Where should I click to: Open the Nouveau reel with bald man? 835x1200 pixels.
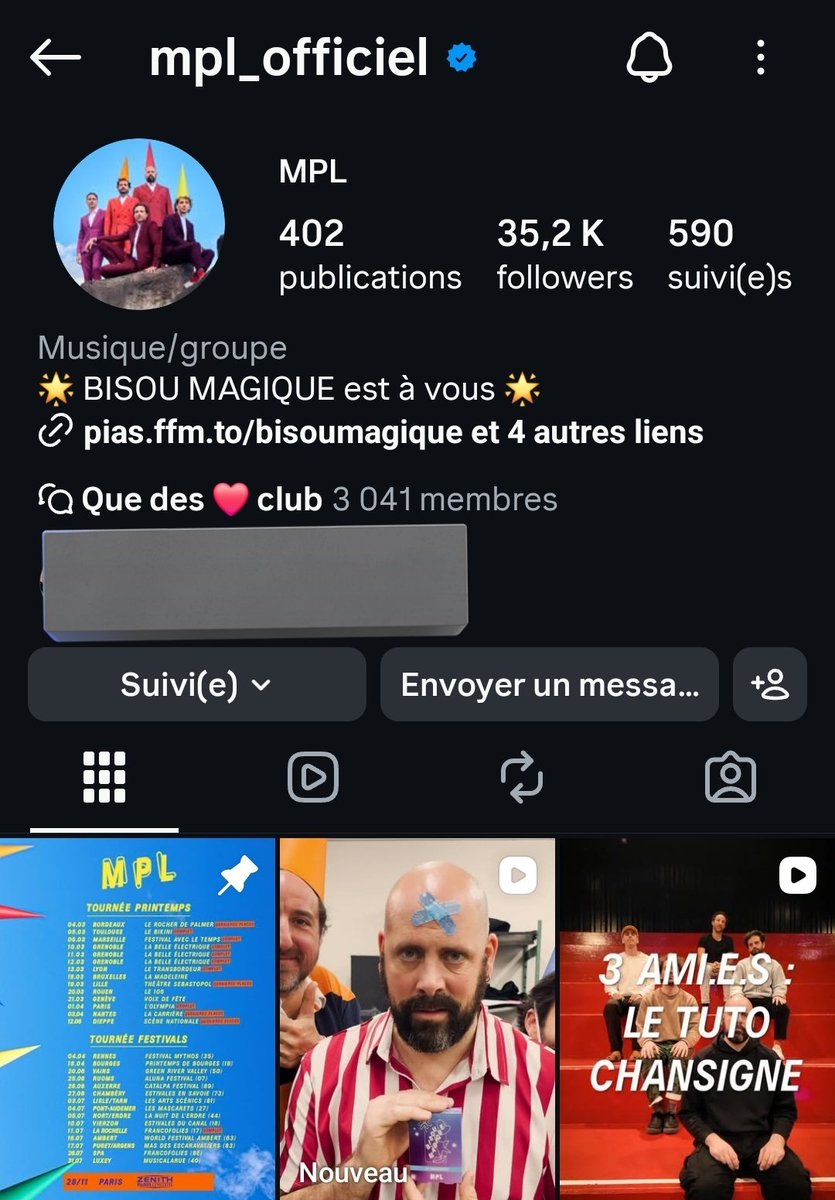417,1018
